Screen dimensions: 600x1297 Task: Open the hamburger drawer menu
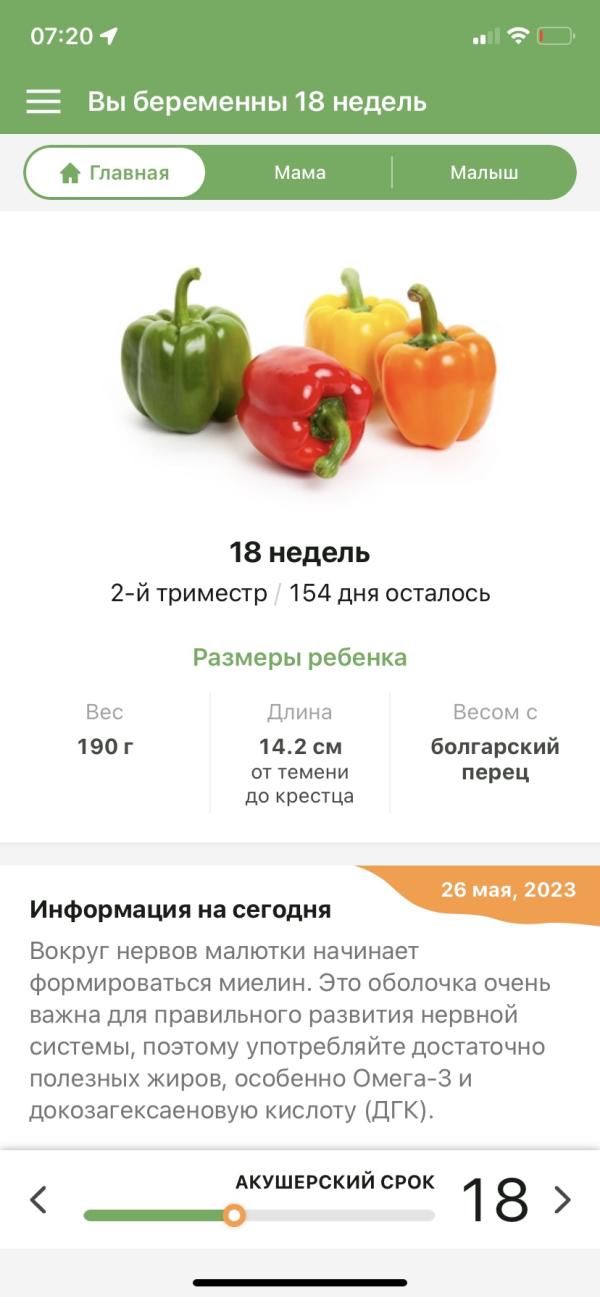43,102
